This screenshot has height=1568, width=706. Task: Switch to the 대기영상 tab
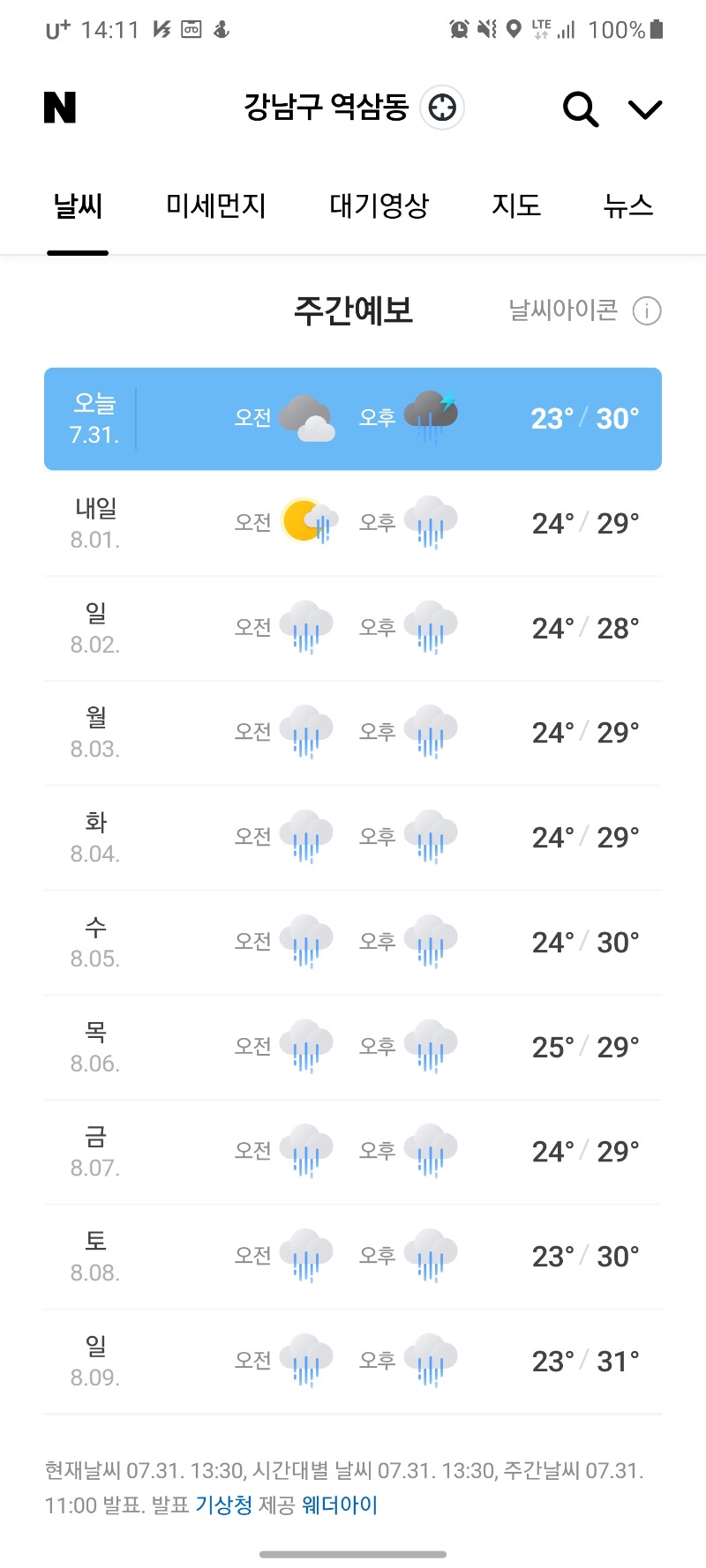pos(379,206)
